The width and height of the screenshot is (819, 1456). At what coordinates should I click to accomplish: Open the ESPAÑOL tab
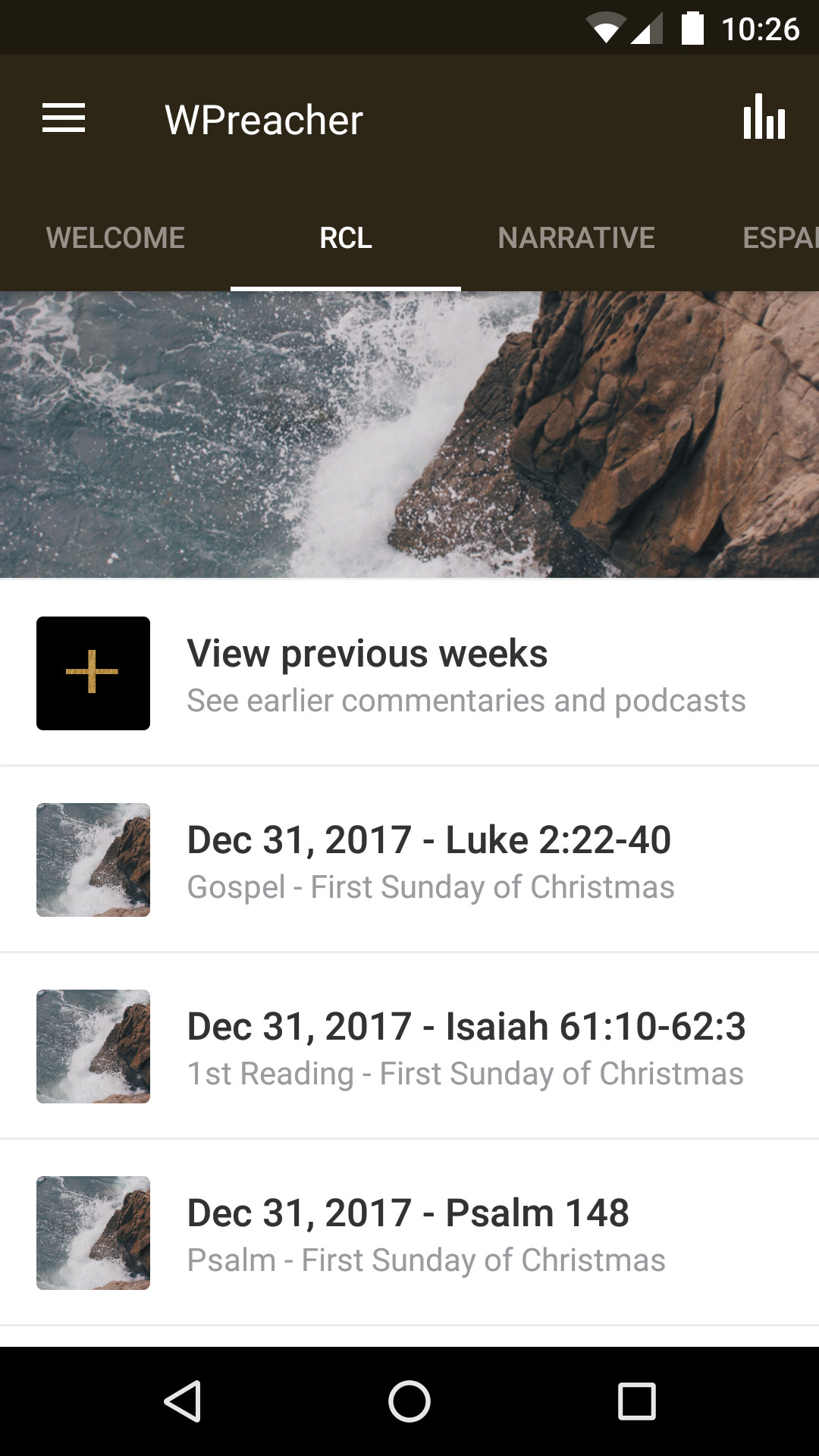coord(781,237)
